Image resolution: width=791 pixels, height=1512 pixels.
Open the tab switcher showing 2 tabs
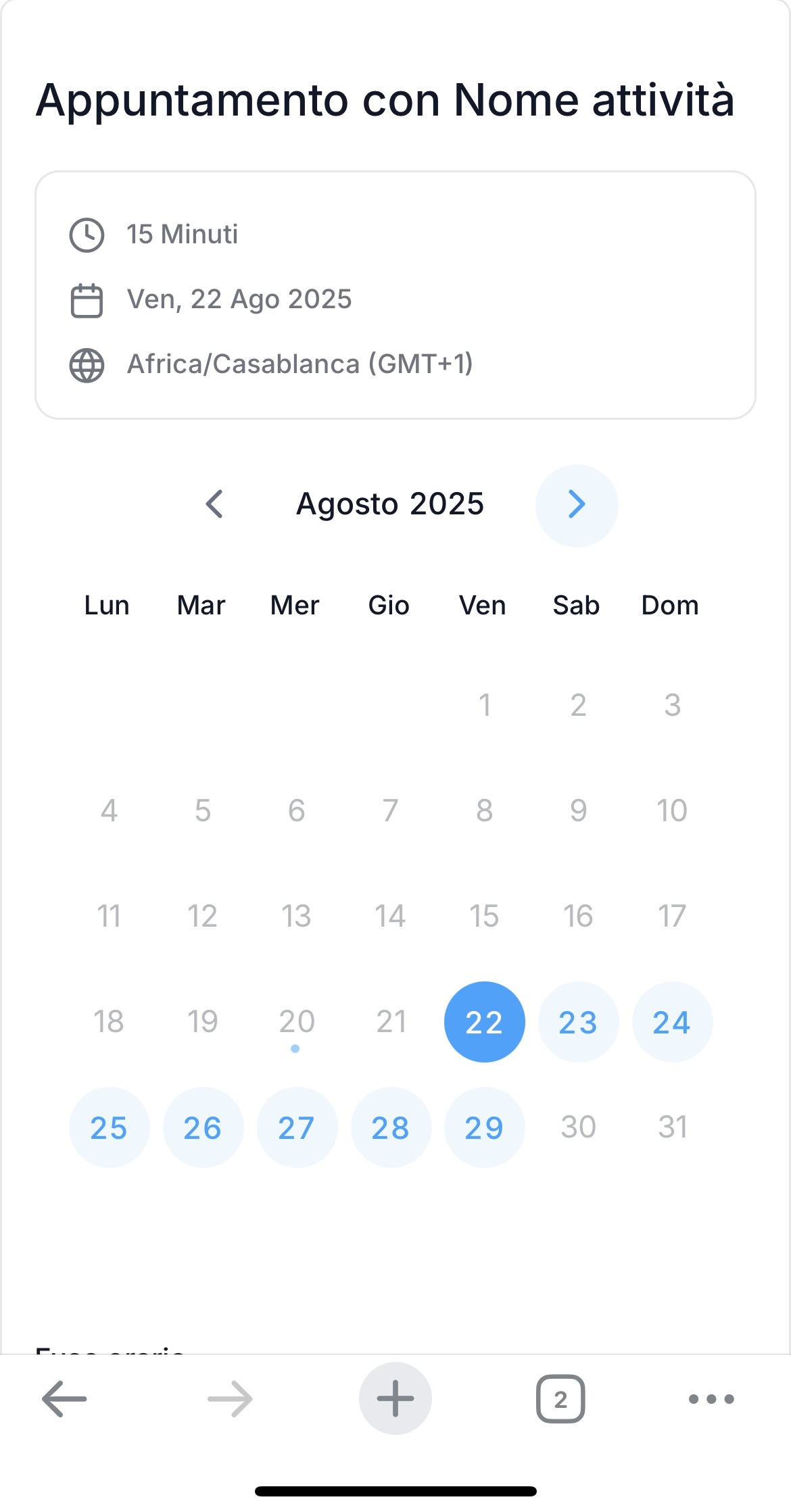[x=560, y=1398]
